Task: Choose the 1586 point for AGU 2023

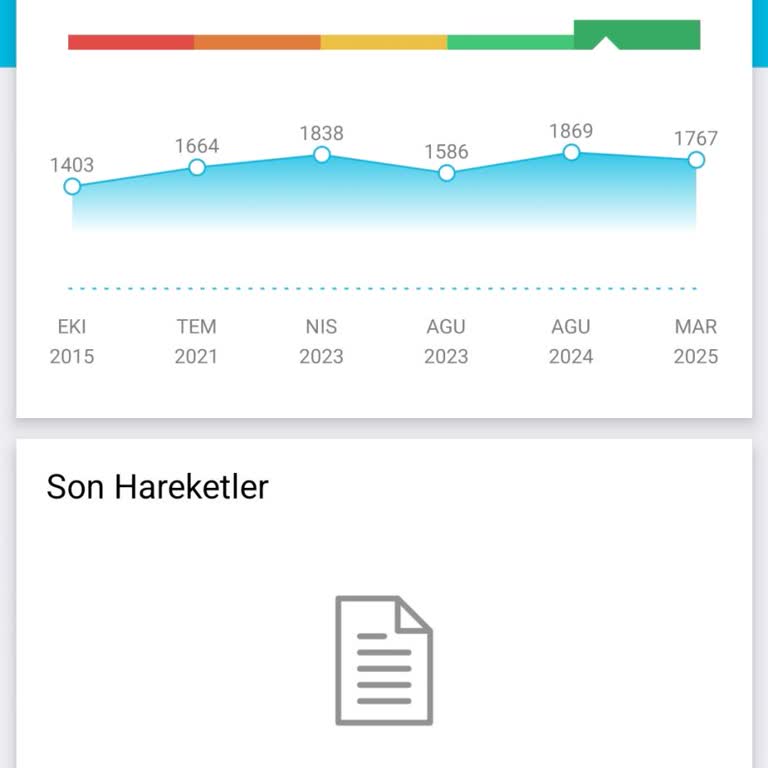Action: 447,173
